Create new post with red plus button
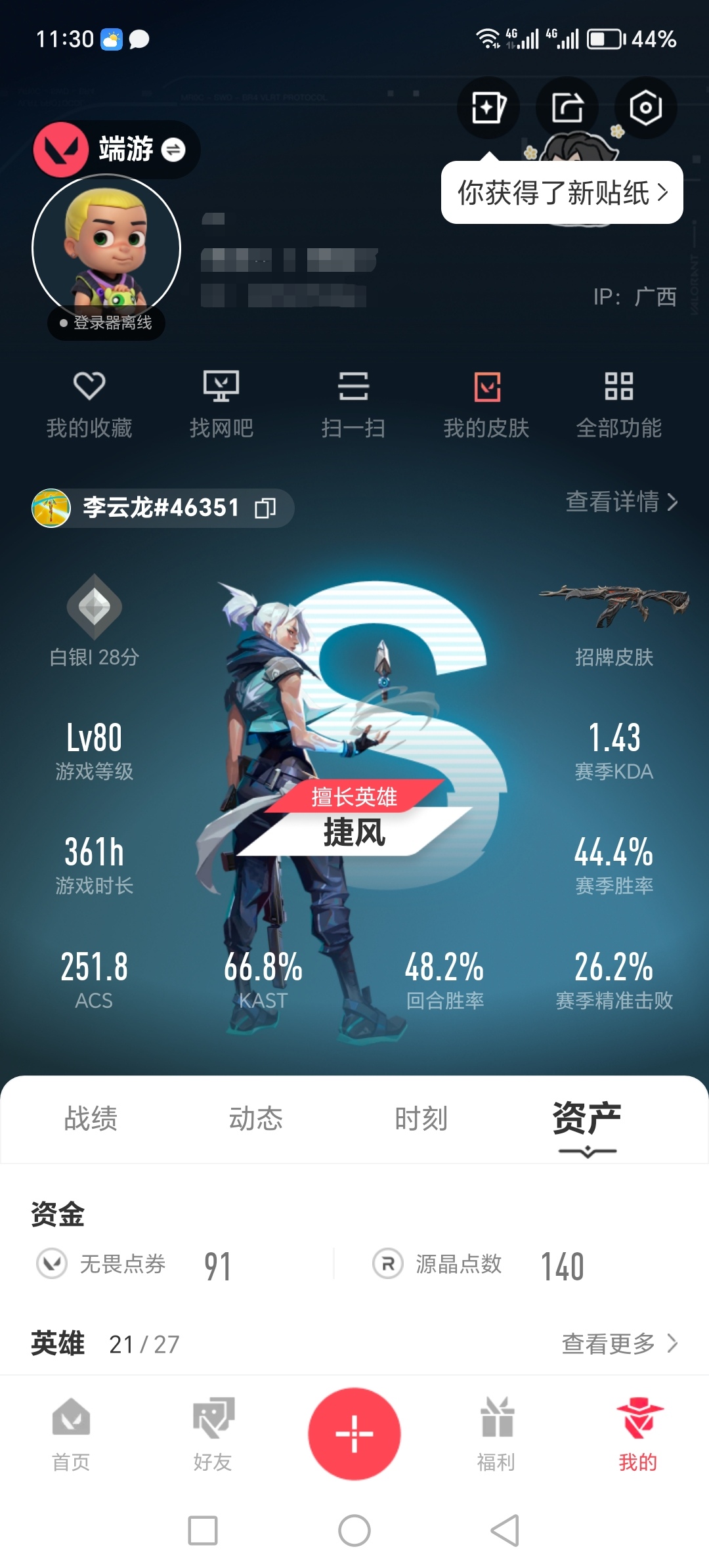The width and height of the screenshot is (709, 1568). (x=354, y=1433)
